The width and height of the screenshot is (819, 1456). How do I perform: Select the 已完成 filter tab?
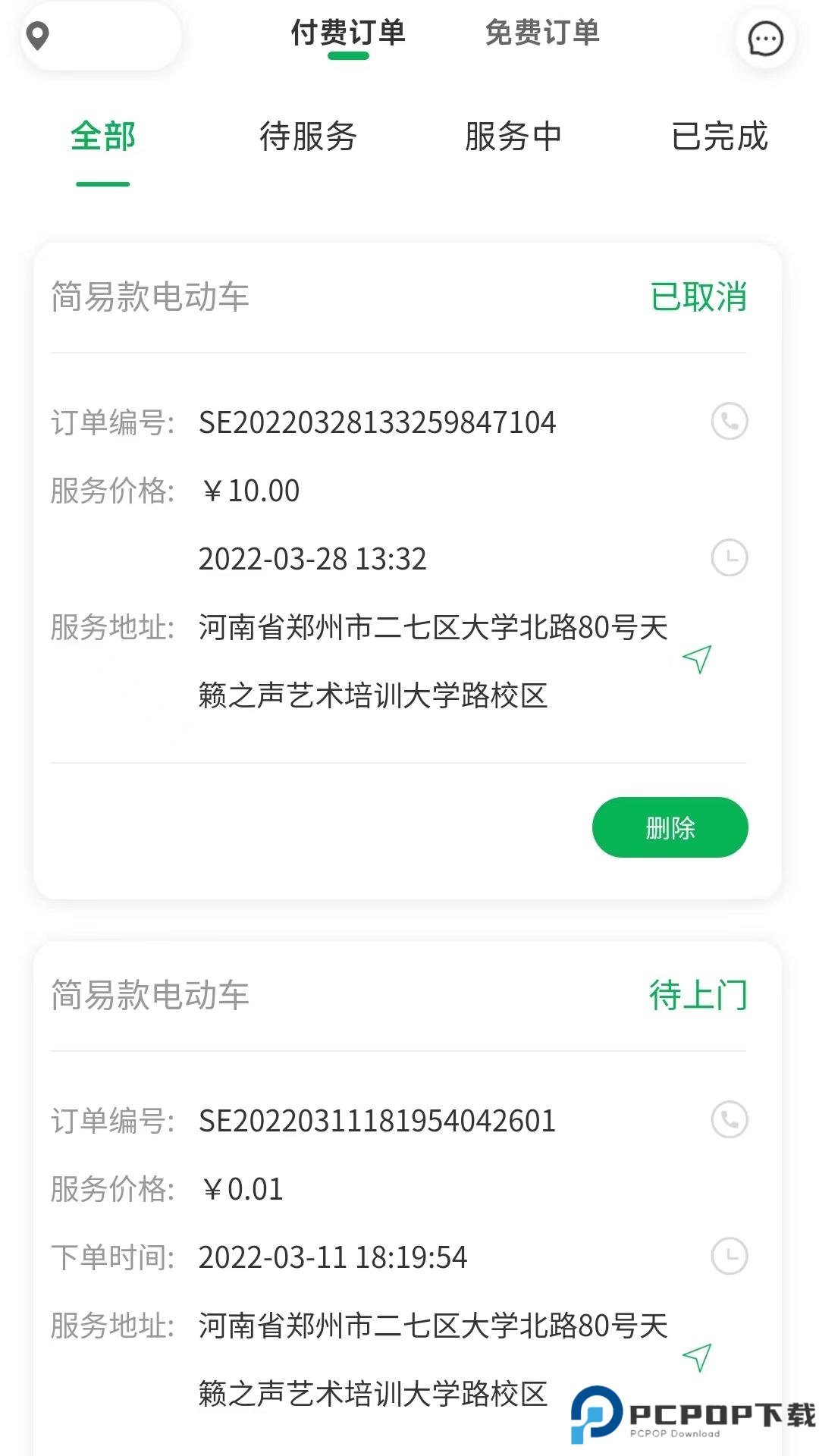click(720, 138)
